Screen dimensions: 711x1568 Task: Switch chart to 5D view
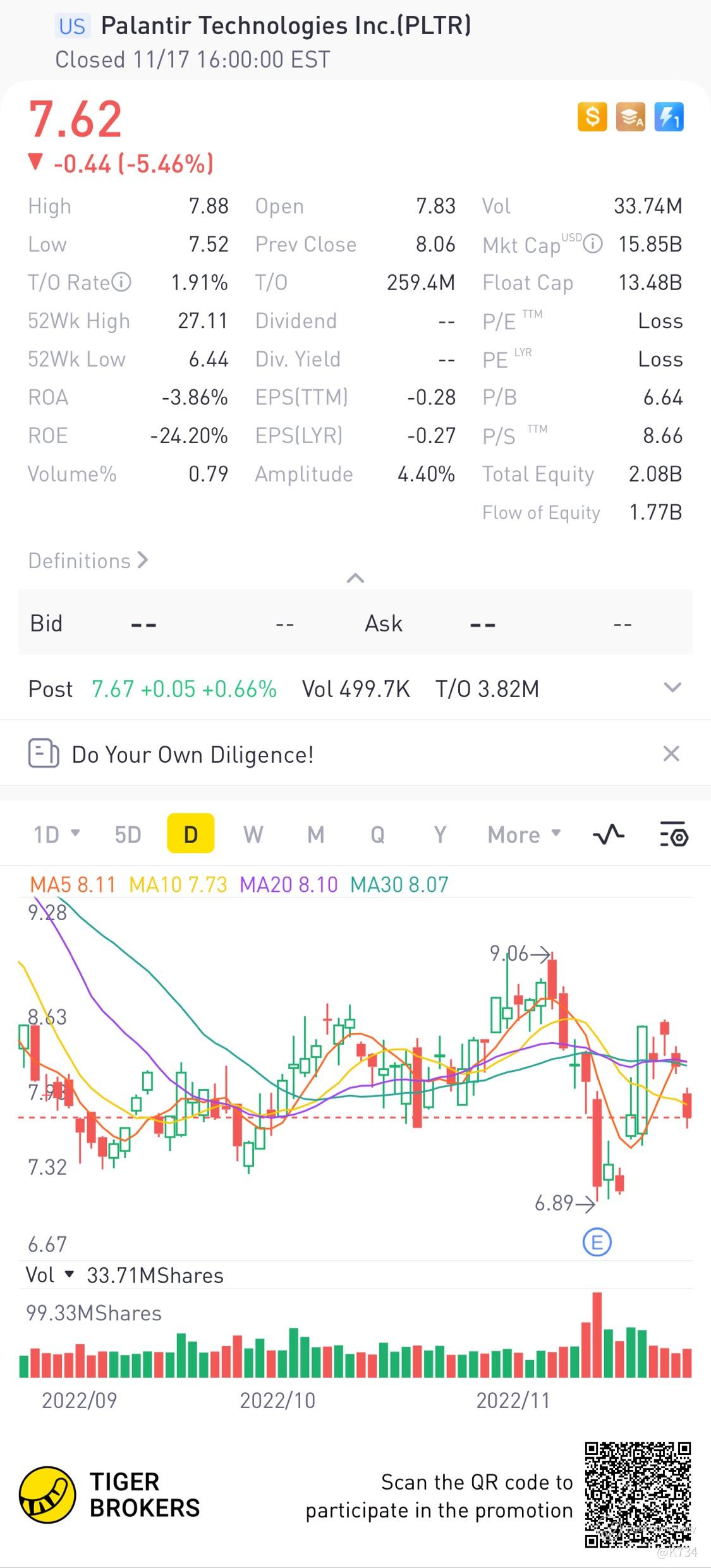click(x=128, y=834)
